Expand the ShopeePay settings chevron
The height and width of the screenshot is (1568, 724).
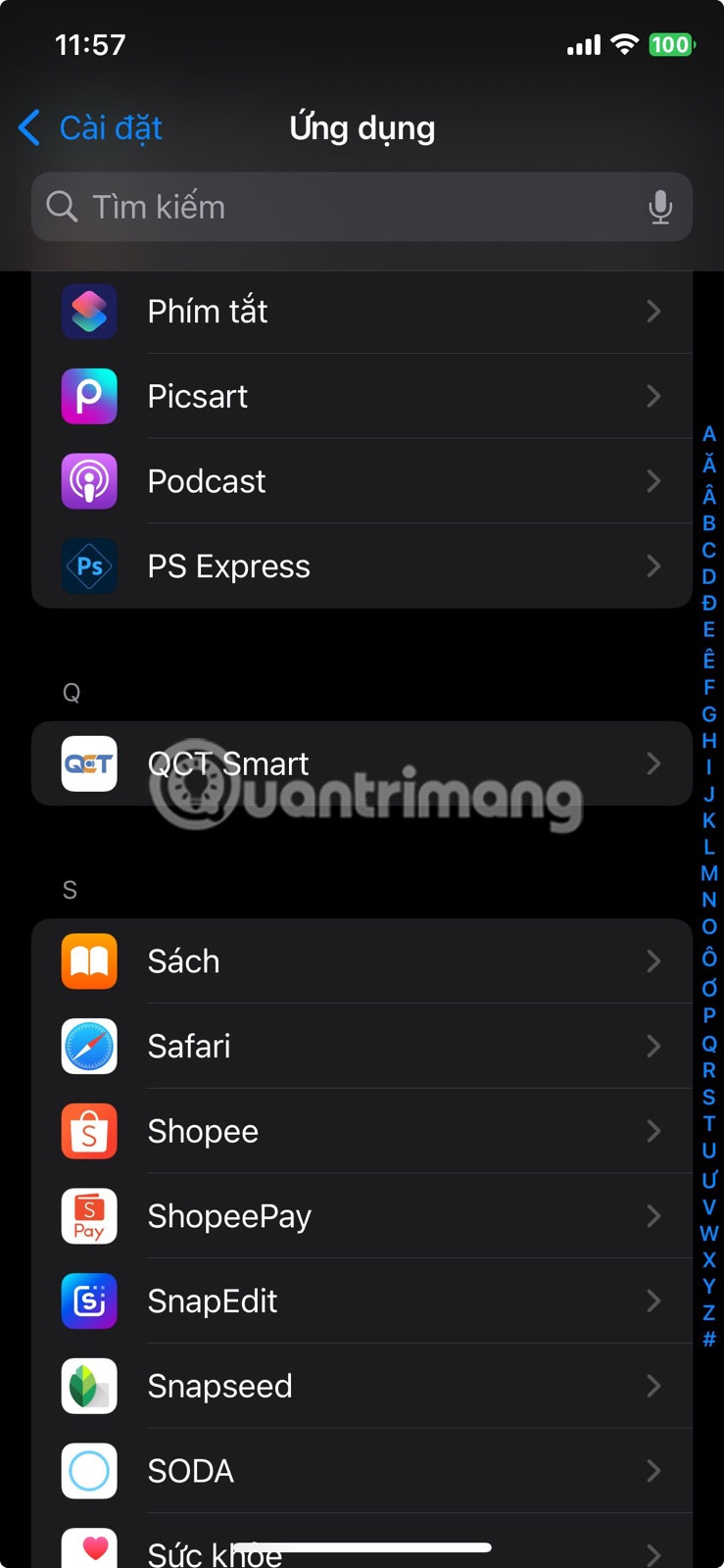point(654,1216)
